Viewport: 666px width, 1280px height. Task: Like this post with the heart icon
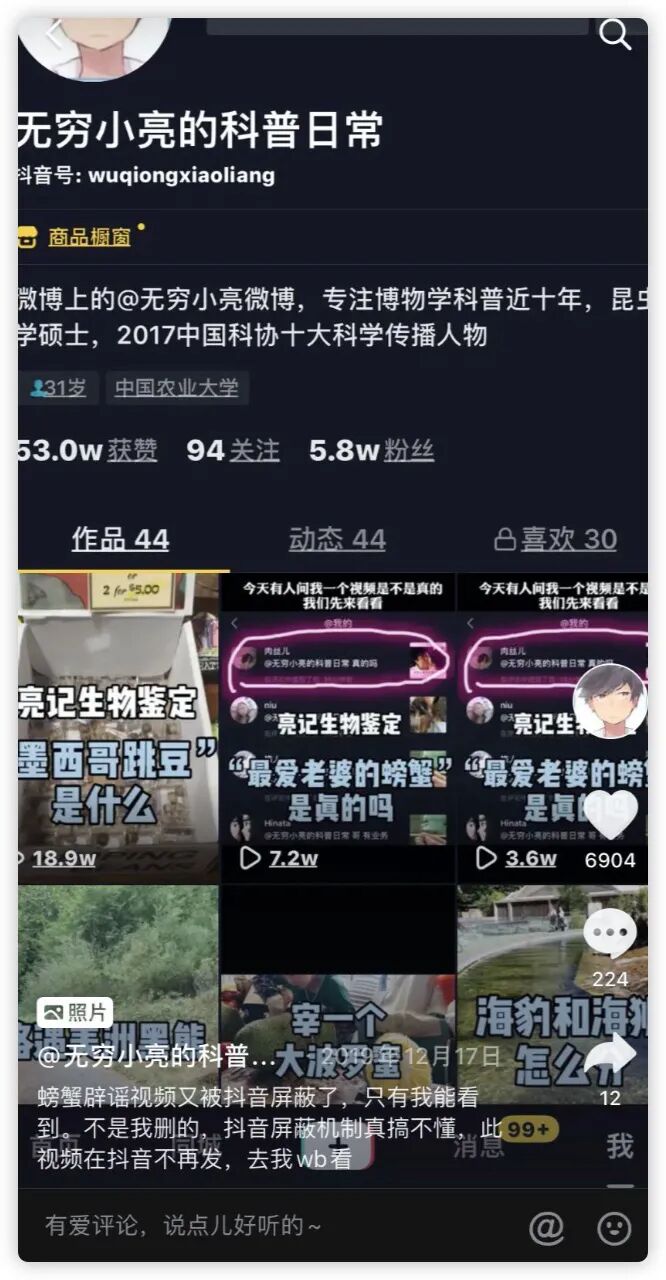click(610, 814)
